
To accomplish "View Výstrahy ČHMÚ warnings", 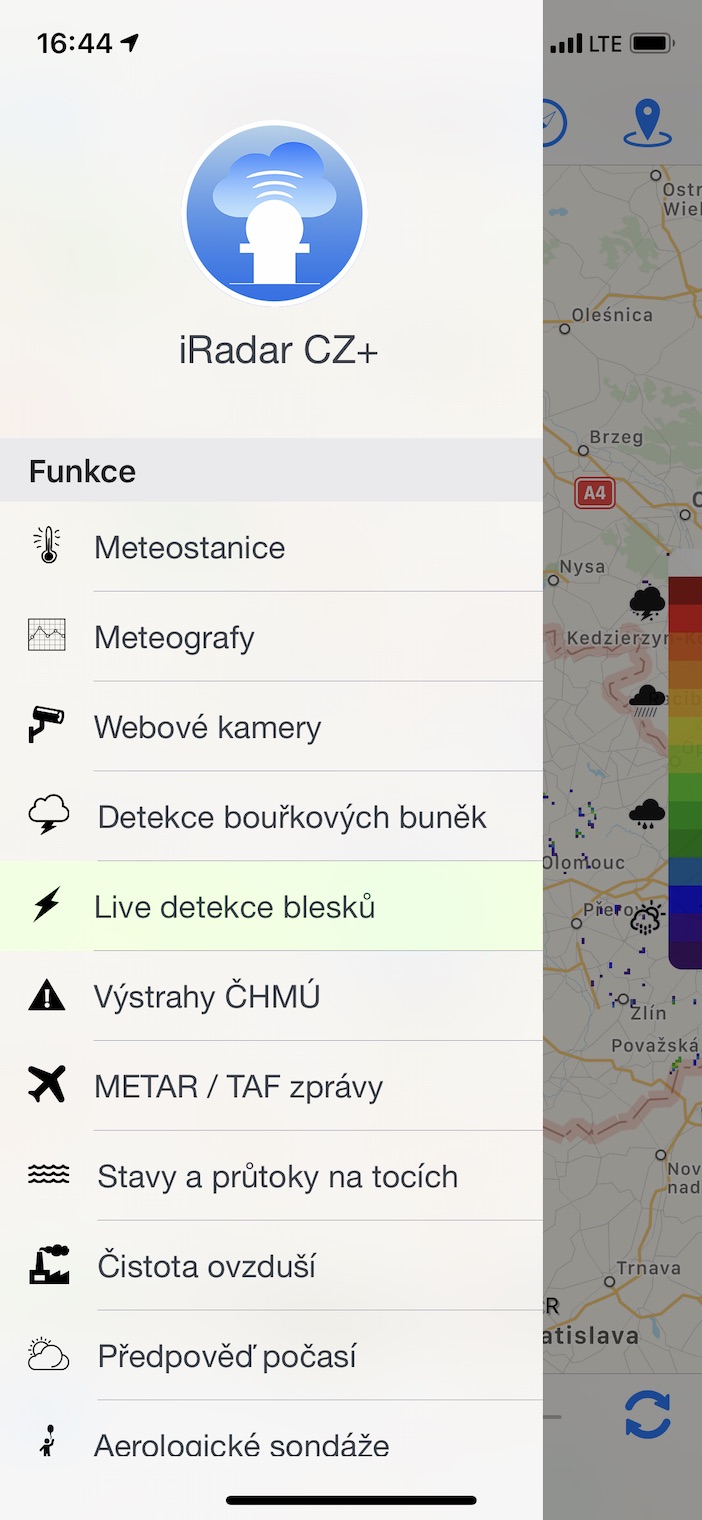I will tap(207, 997).
